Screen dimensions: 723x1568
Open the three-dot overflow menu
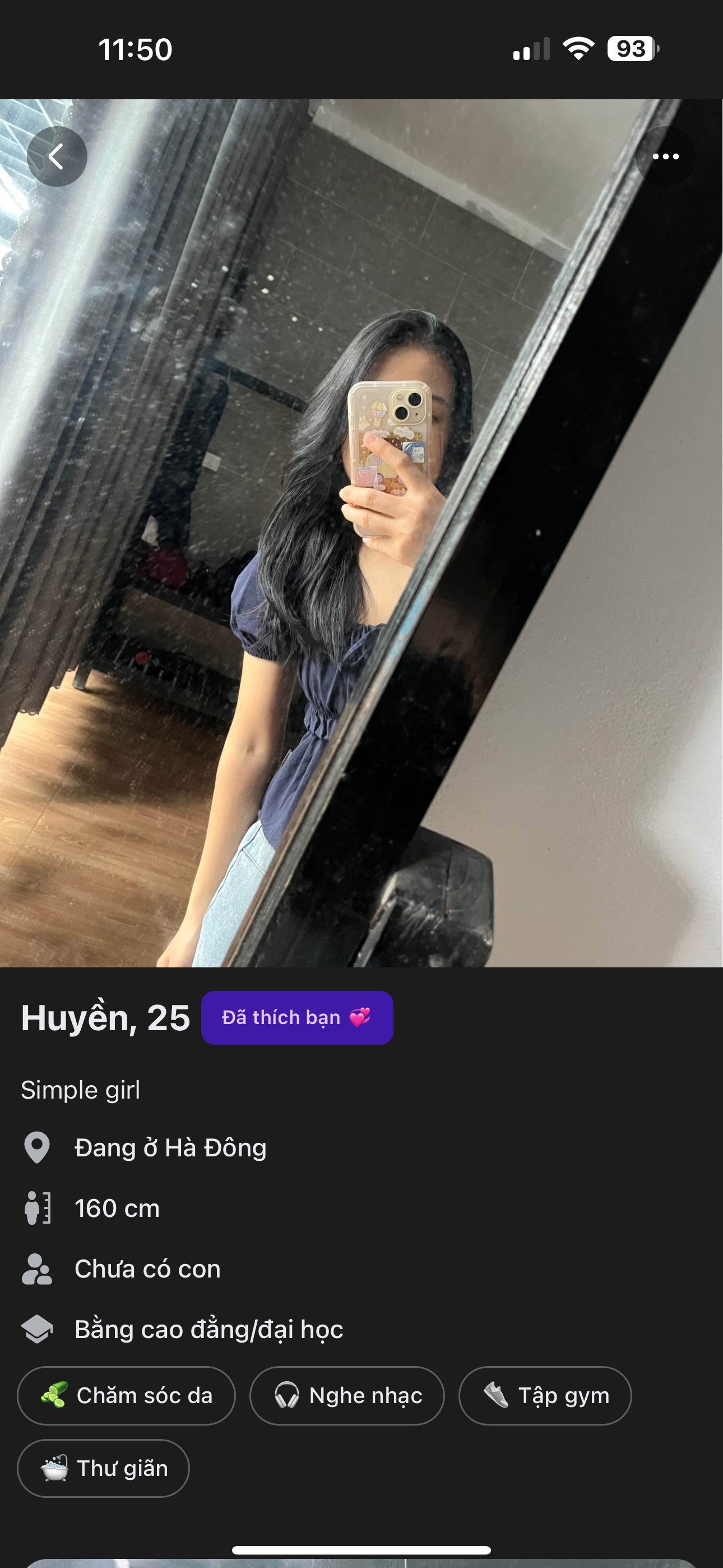click(x=665, y=156)
